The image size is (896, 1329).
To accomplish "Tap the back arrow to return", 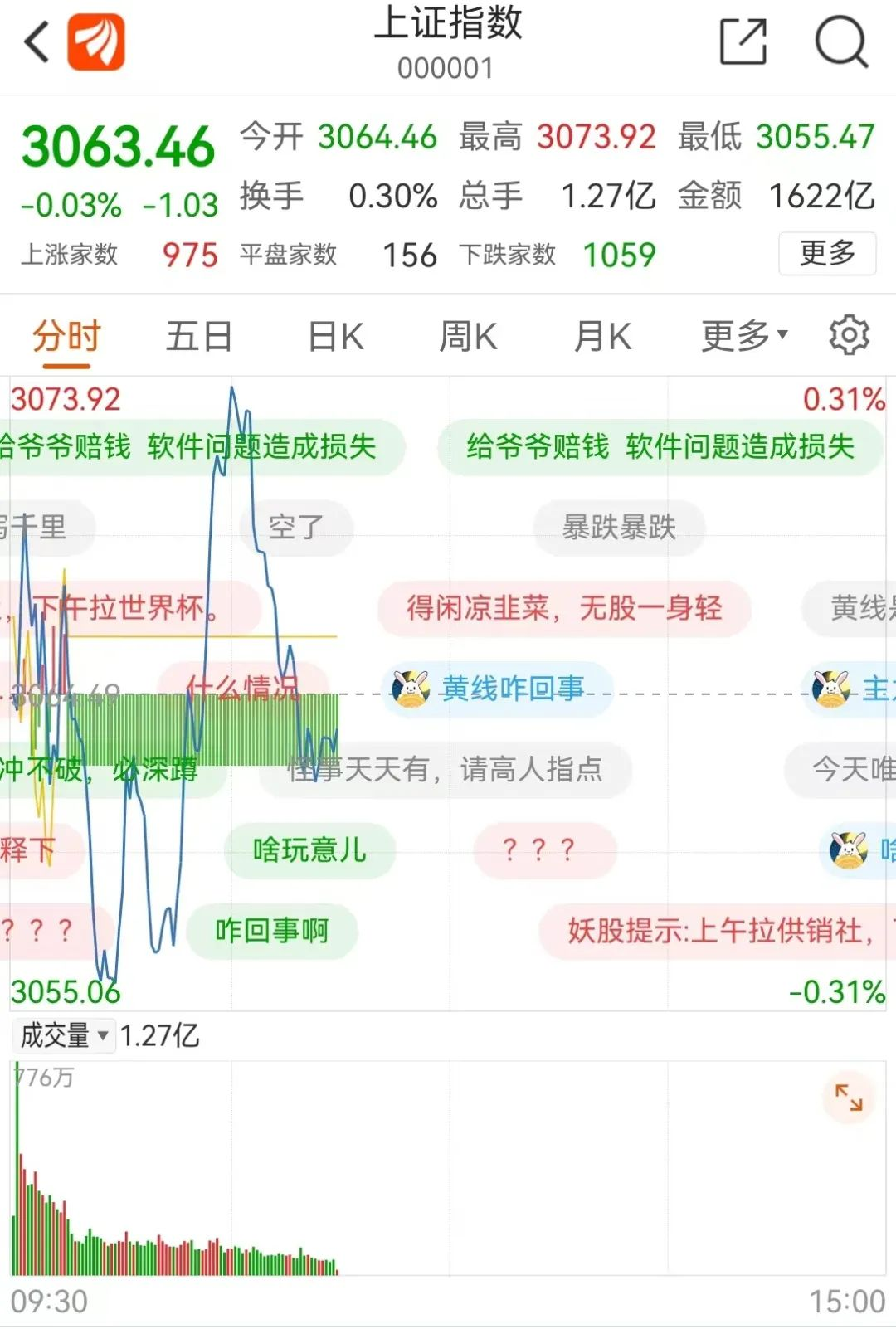I will click(x=35, y=41).
